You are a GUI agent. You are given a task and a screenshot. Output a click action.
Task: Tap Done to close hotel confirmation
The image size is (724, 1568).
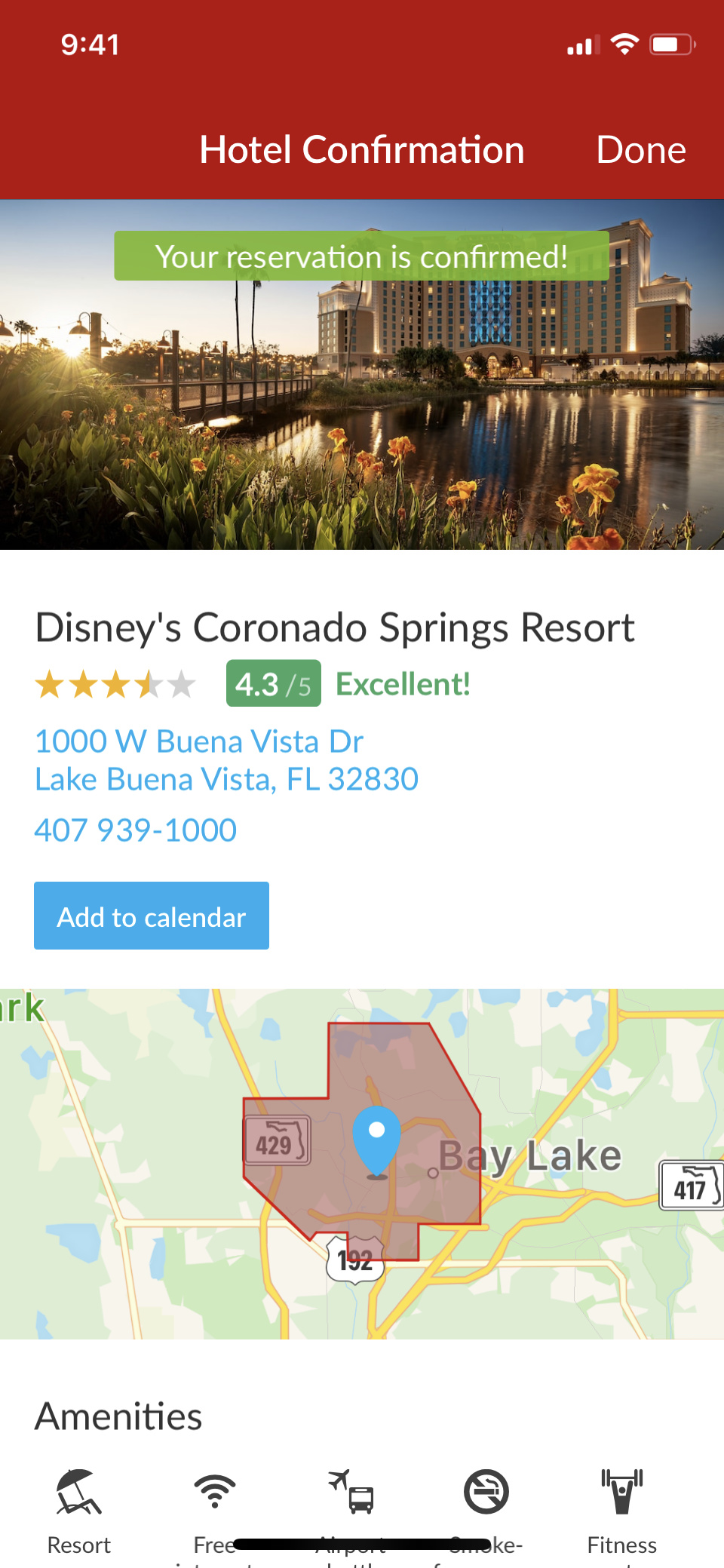click(640, 150)
